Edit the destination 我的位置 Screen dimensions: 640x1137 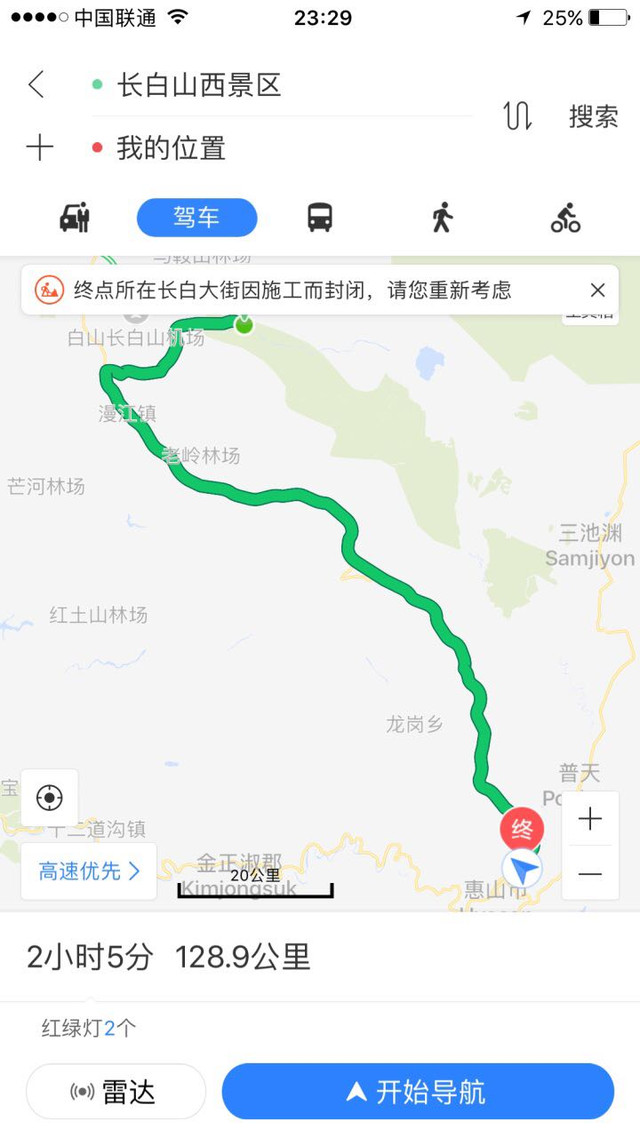pyautogui.click(x=172, y=148)
